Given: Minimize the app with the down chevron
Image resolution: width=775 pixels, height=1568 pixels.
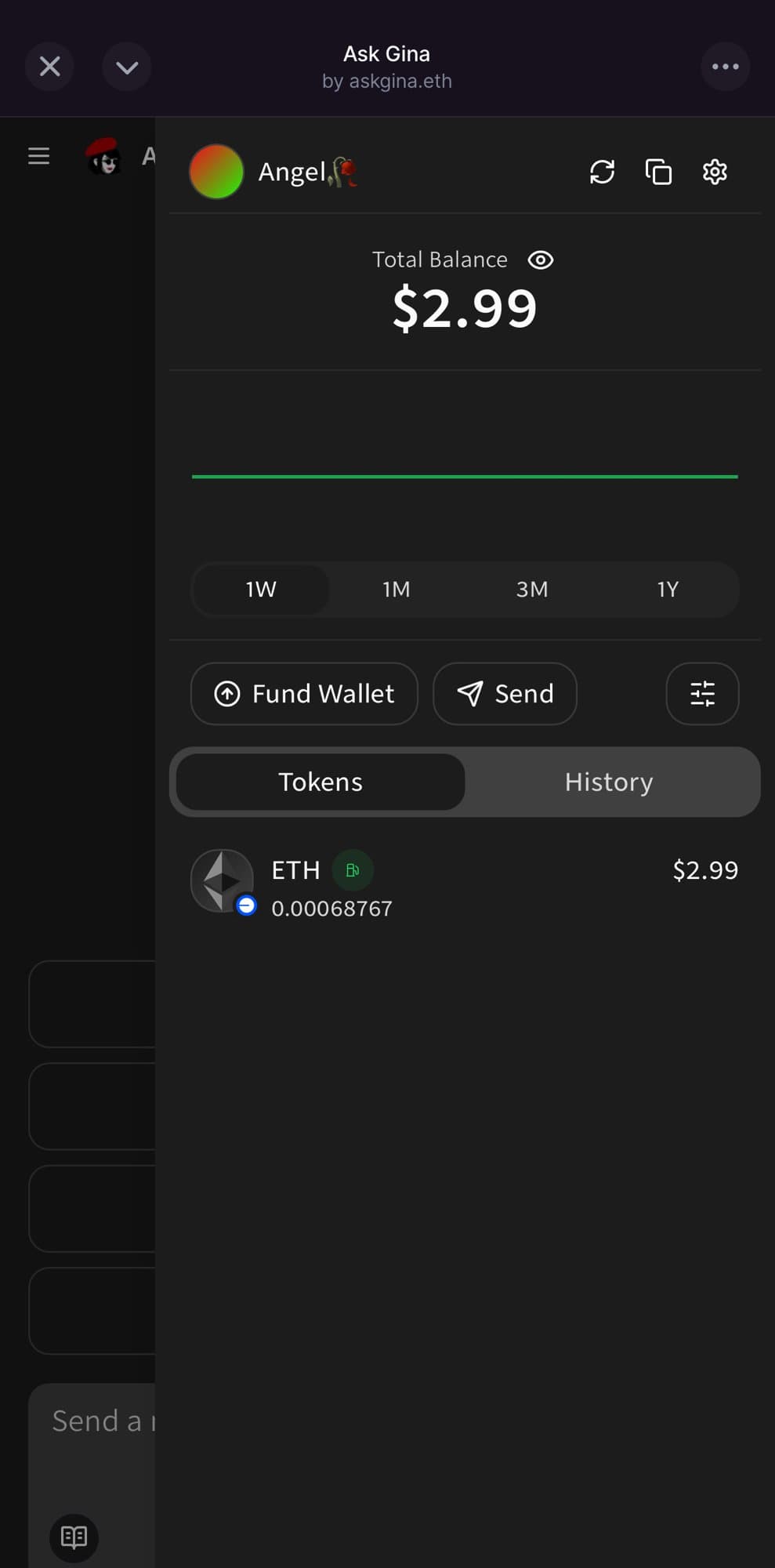Looking at the screenshot, I should tap(127, 67).
